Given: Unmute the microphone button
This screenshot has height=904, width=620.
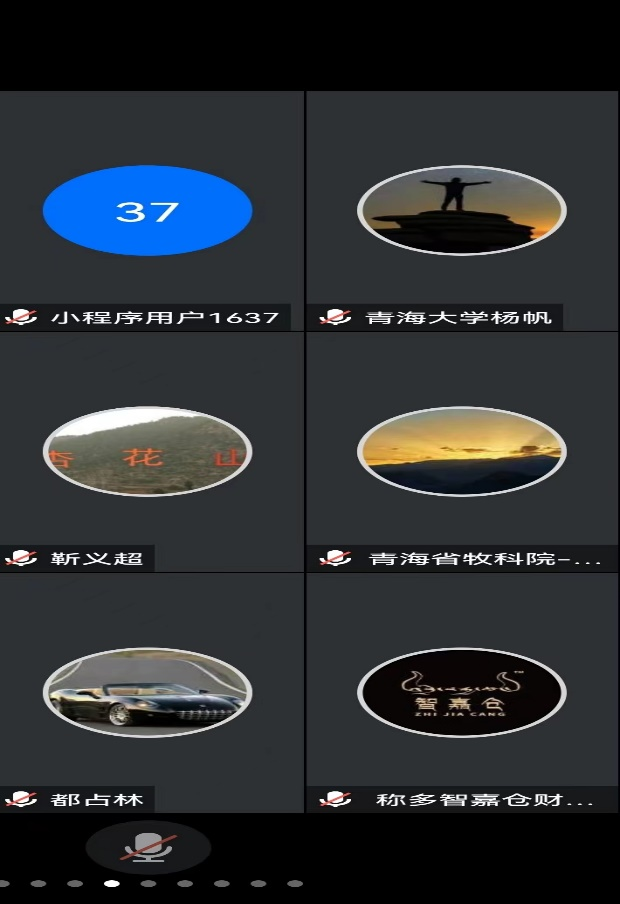Looking at the screenshot, I should [x=148, y=847].
